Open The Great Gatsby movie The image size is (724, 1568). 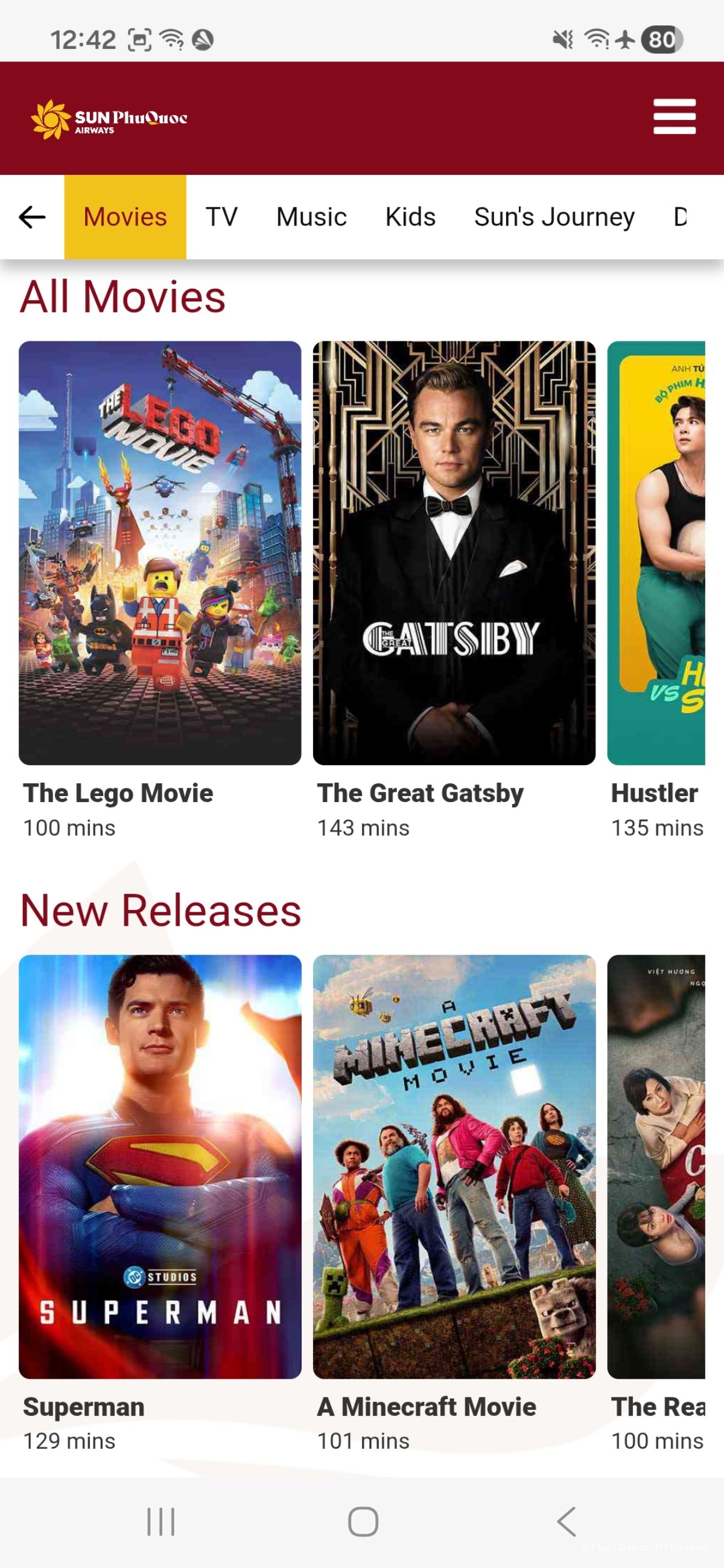(x=454, y=552)
